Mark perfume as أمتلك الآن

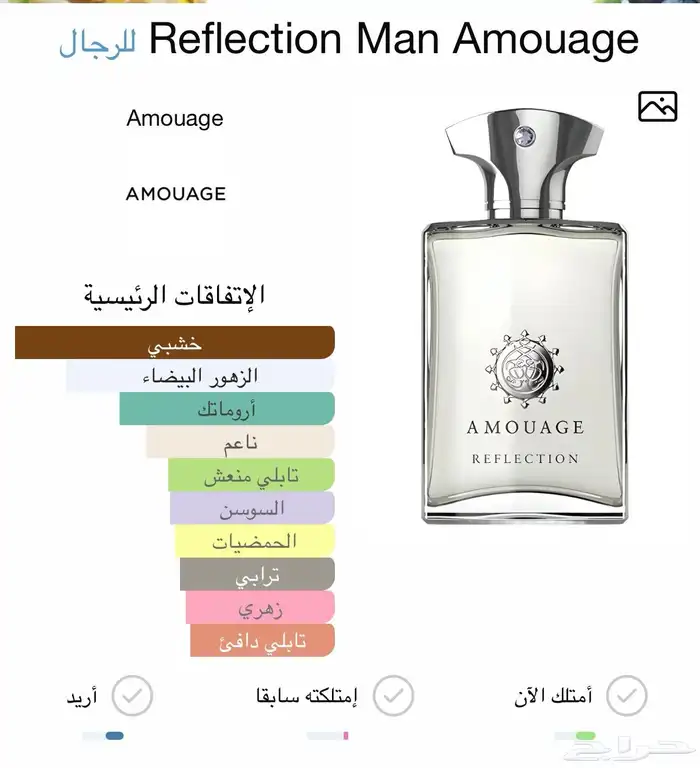[628, 695]
